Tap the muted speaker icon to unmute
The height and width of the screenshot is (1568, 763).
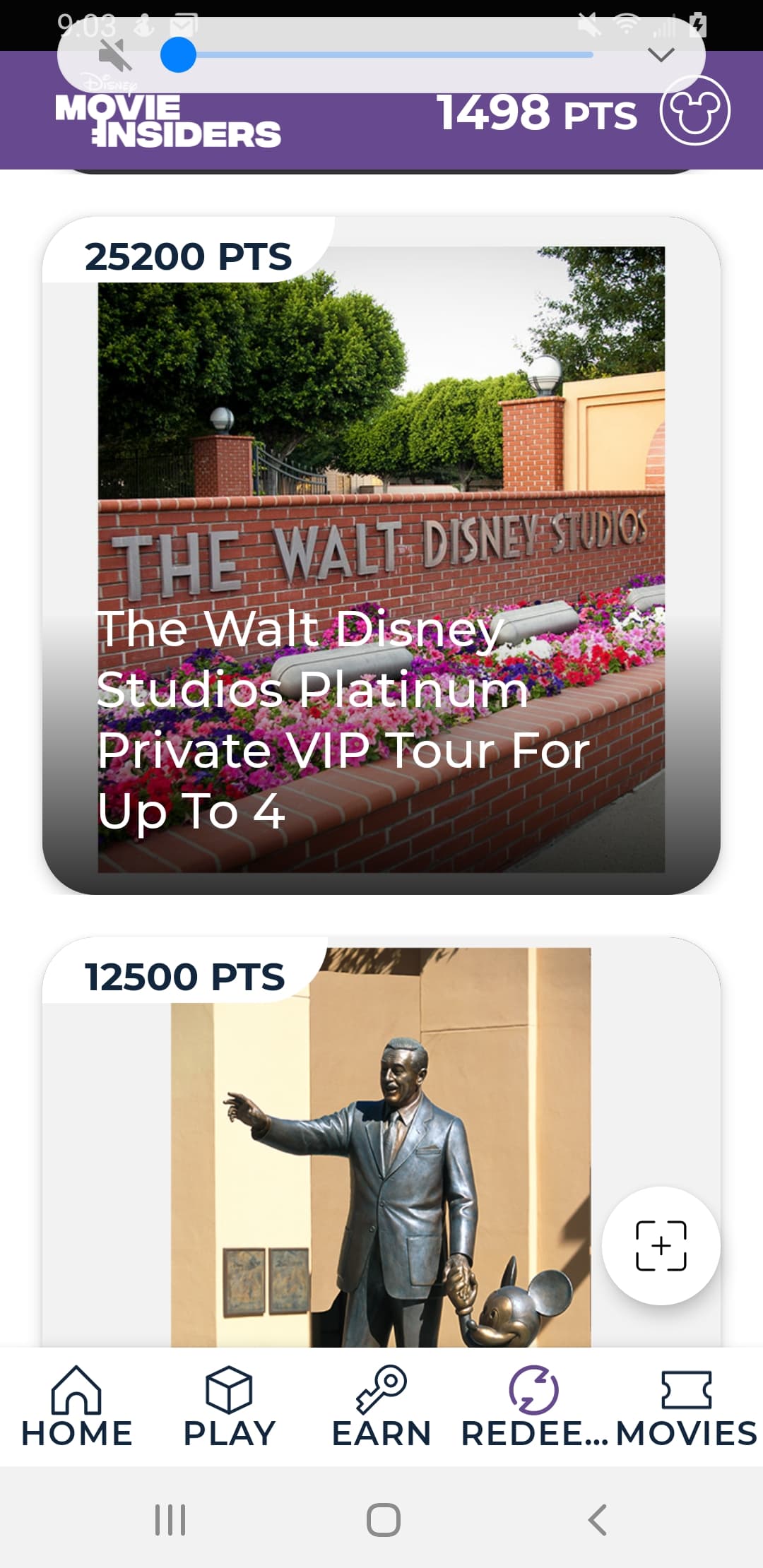tap(115, 55)
